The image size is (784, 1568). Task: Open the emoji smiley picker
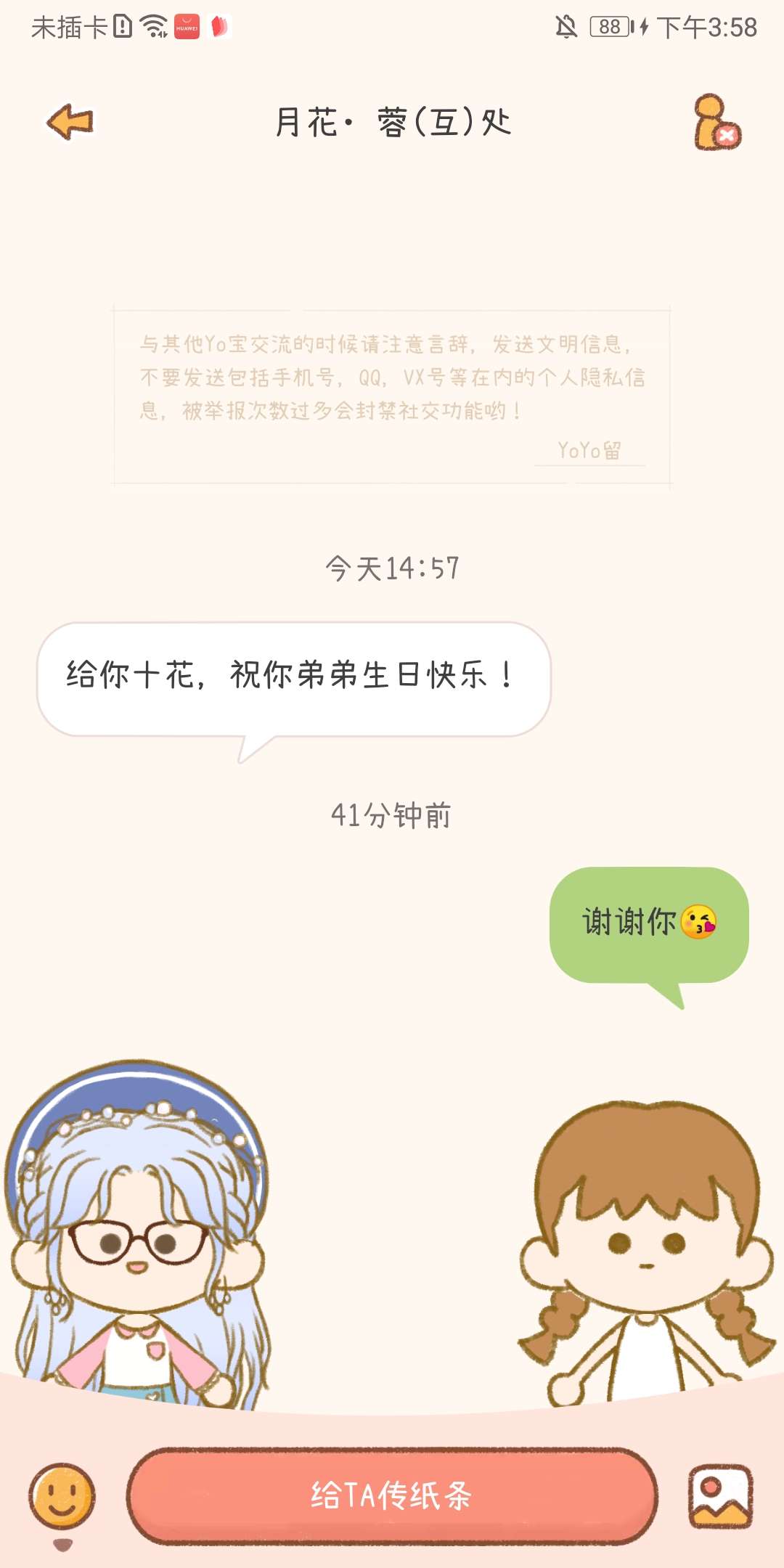62,1497
